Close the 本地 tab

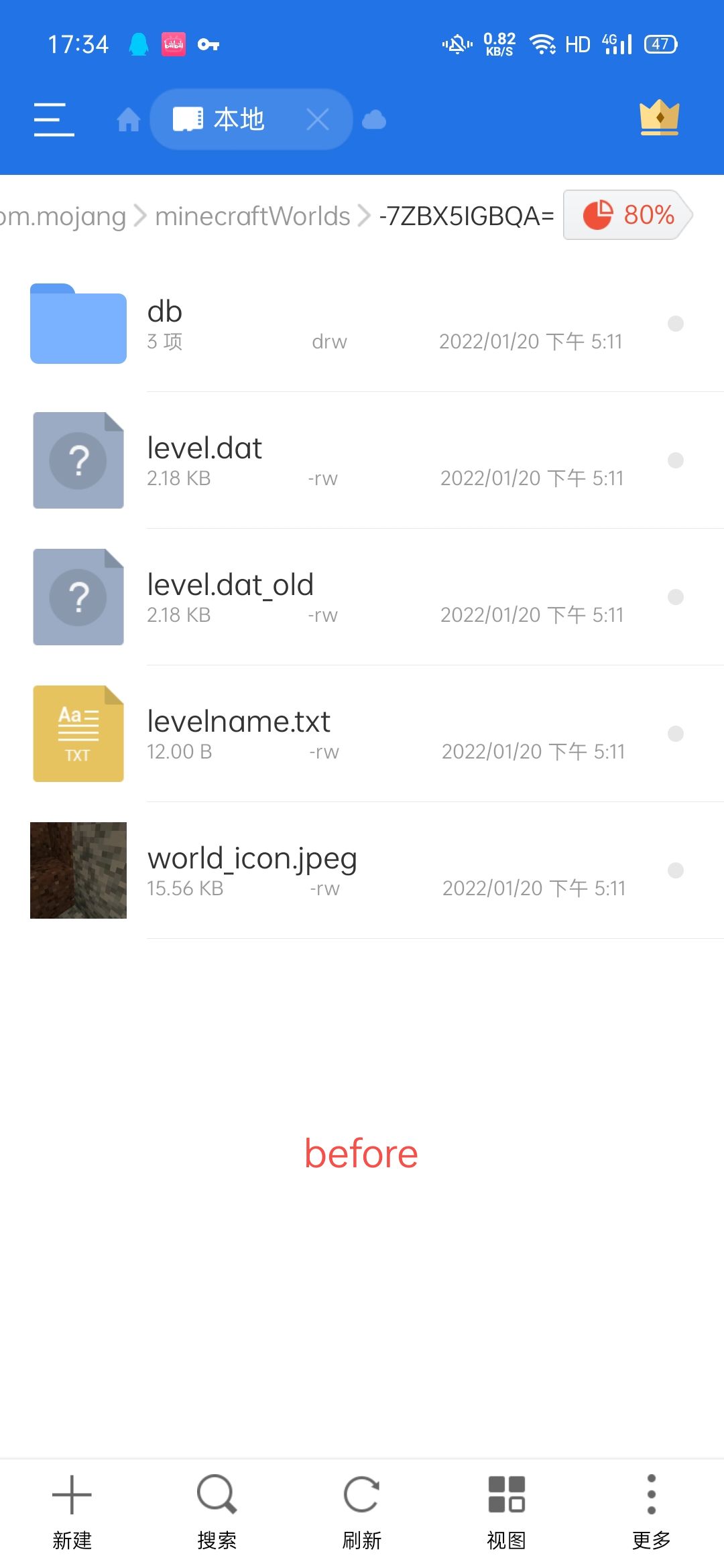click(318, 120)
